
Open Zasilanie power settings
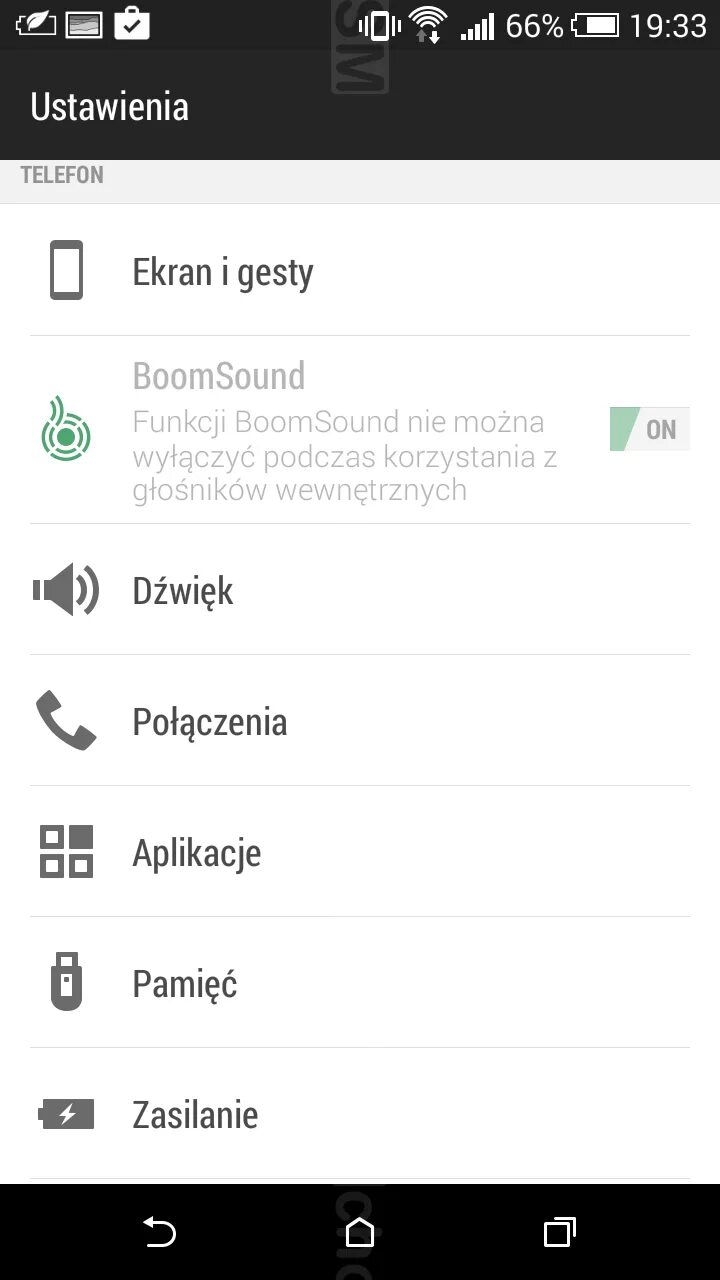360,1113
